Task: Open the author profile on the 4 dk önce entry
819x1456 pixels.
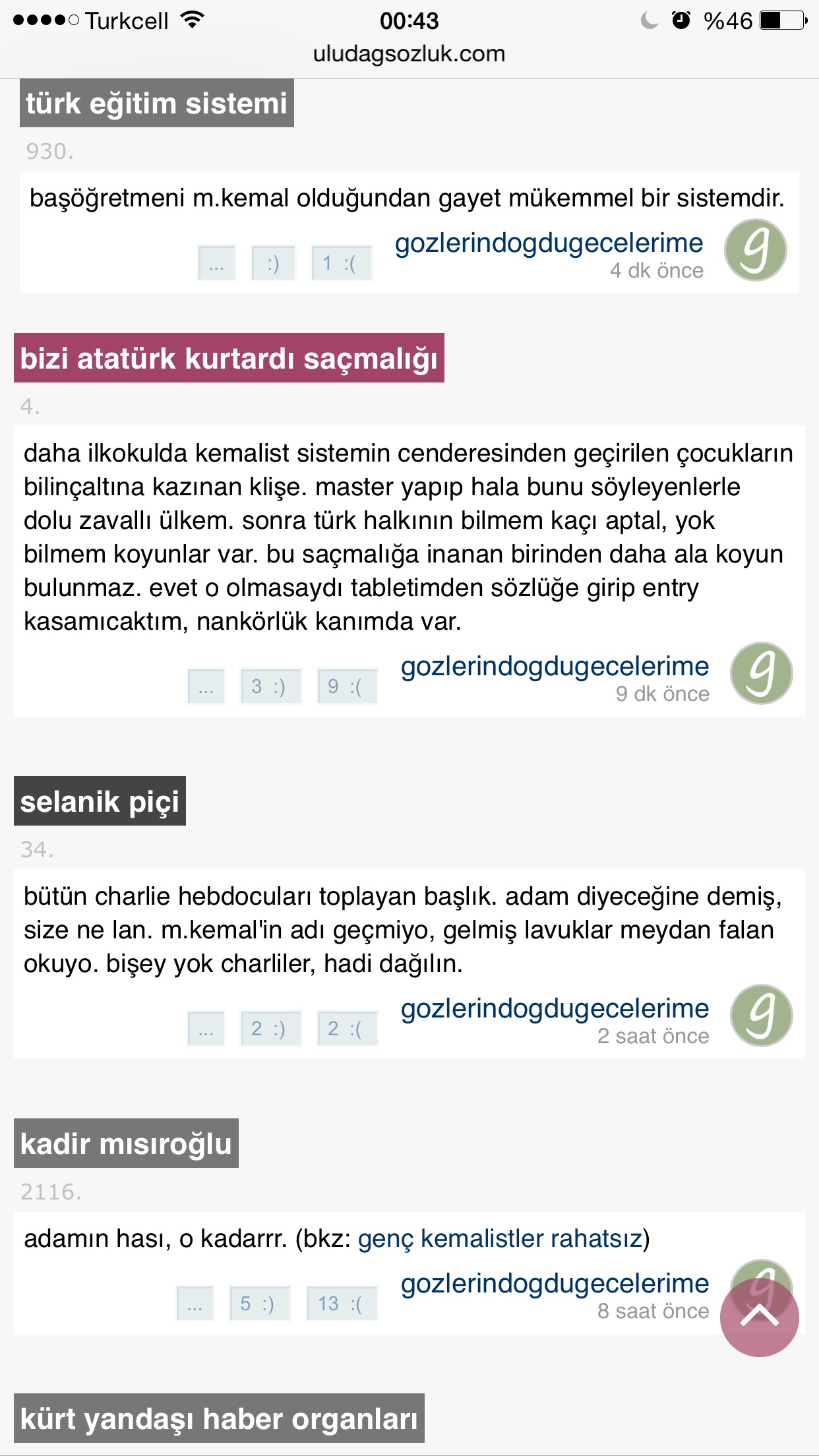Action: tap(549, 243)
